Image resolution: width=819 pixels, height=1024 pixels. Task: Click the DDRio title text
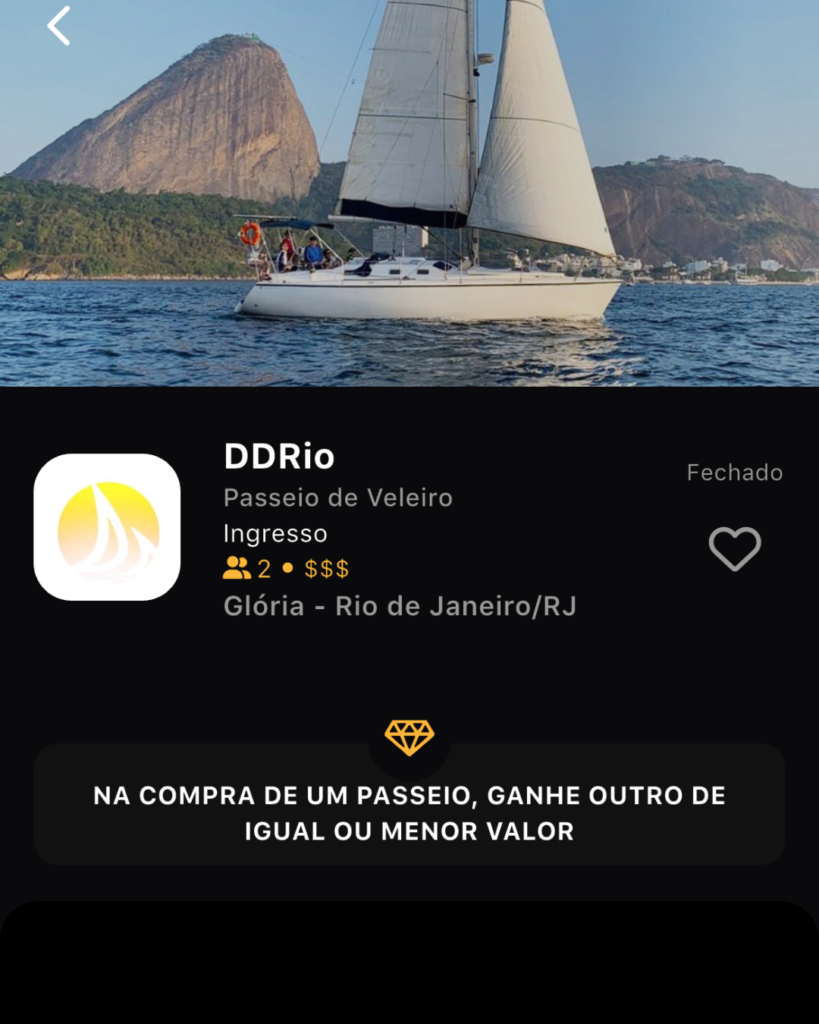click(x=280, y=457)
